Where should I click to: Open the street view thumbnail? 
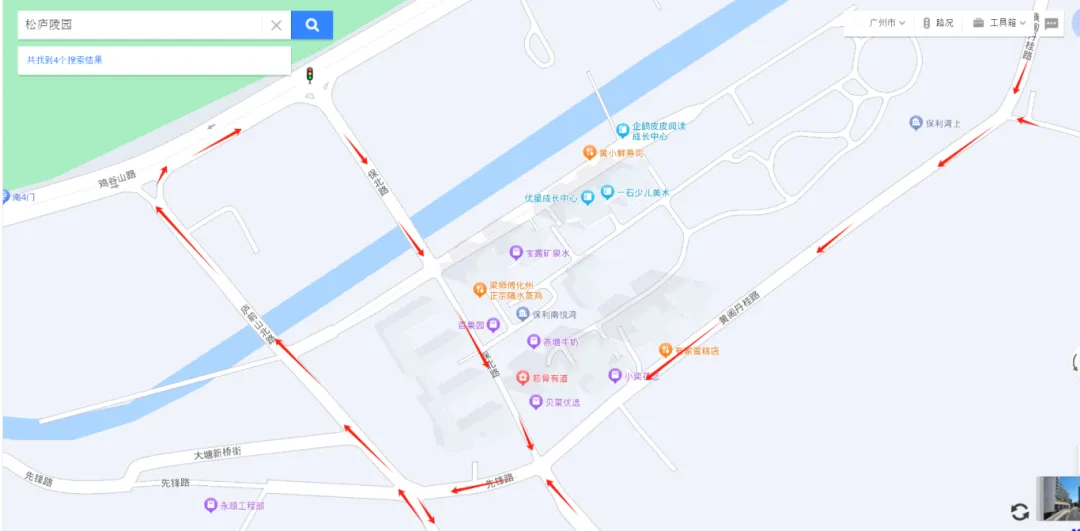pos(1058,498)
